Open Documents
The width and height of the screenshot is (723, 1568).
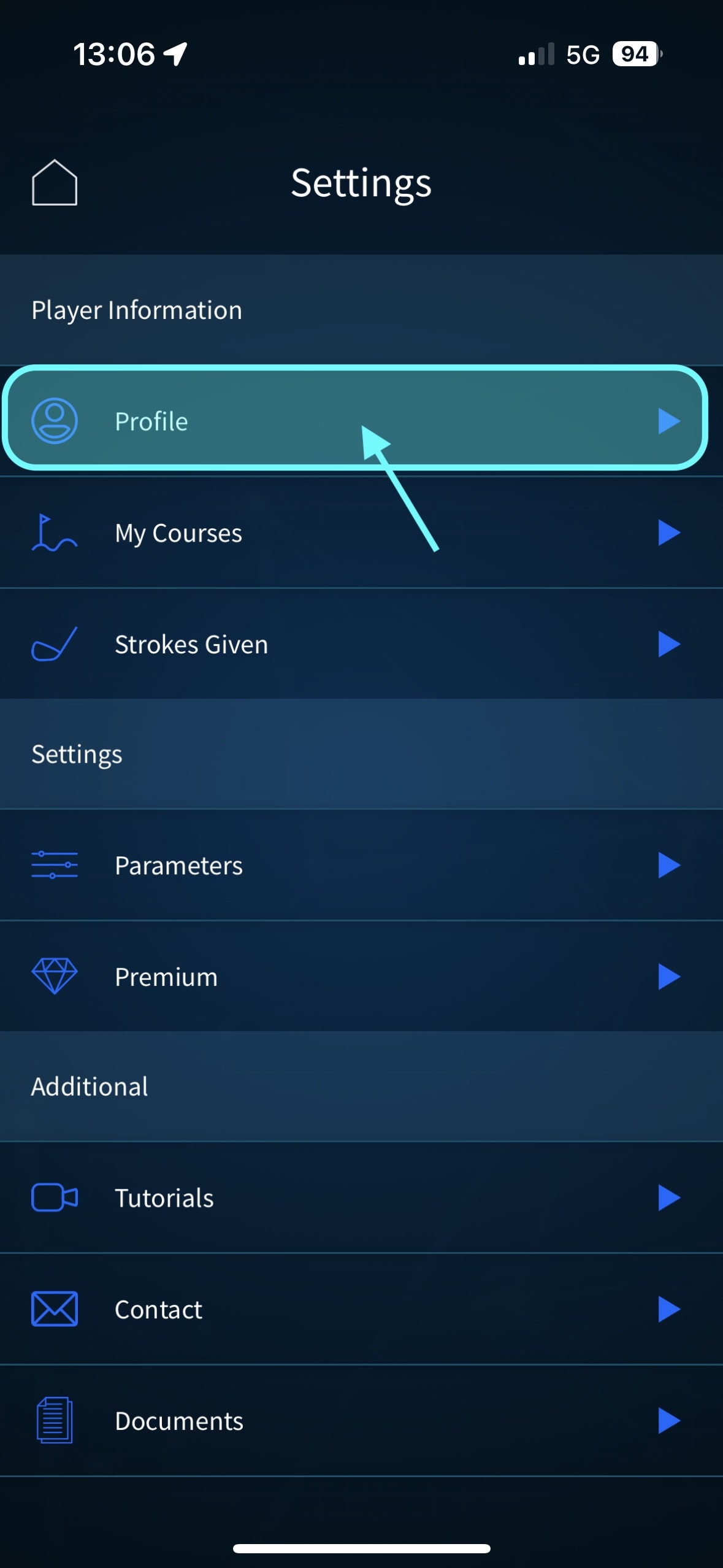[x=356, y=1421]
